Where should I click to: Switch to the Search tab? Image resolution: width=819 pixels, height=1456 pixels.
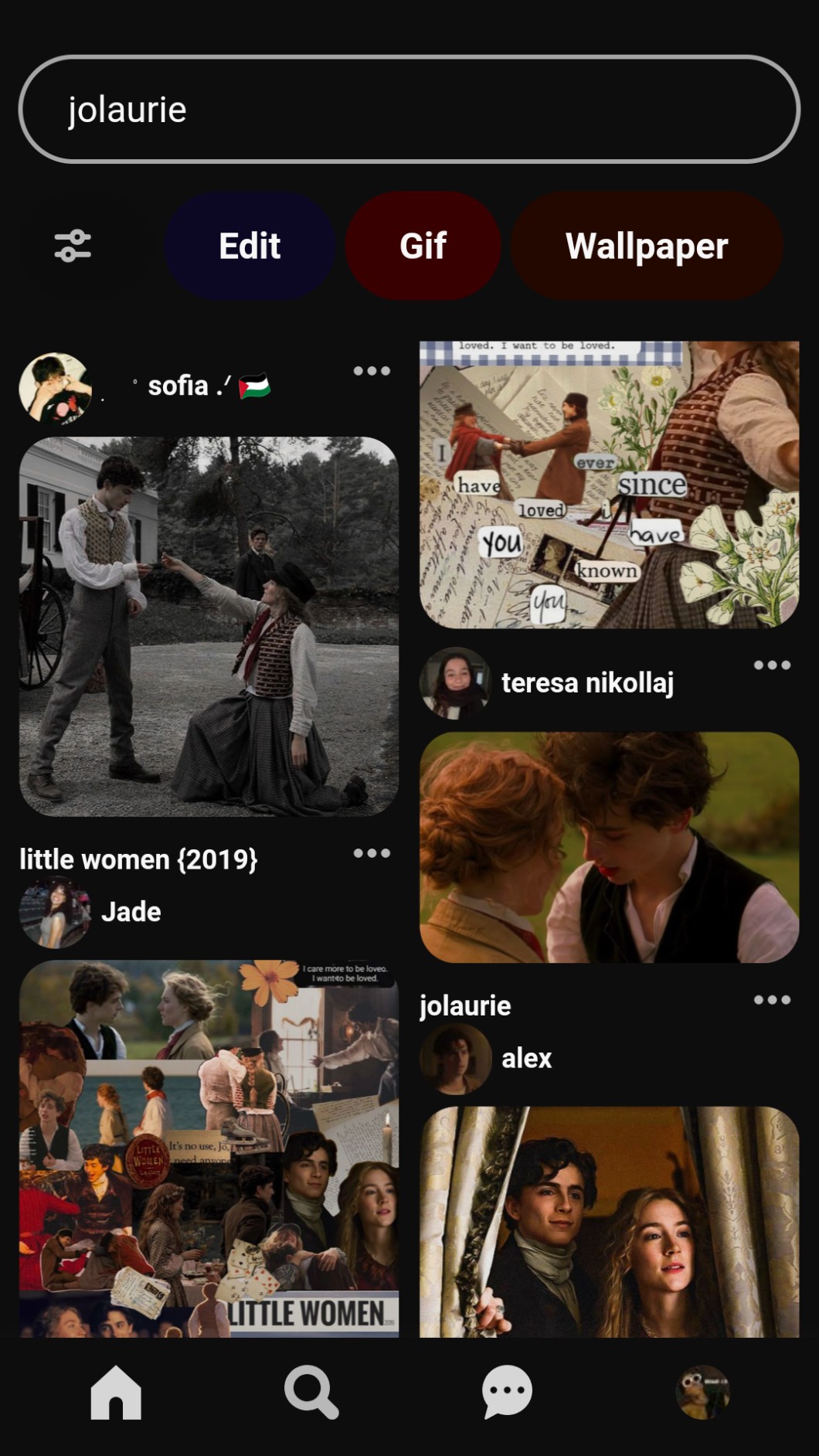pyautogui.click(x=311, y=1392)
